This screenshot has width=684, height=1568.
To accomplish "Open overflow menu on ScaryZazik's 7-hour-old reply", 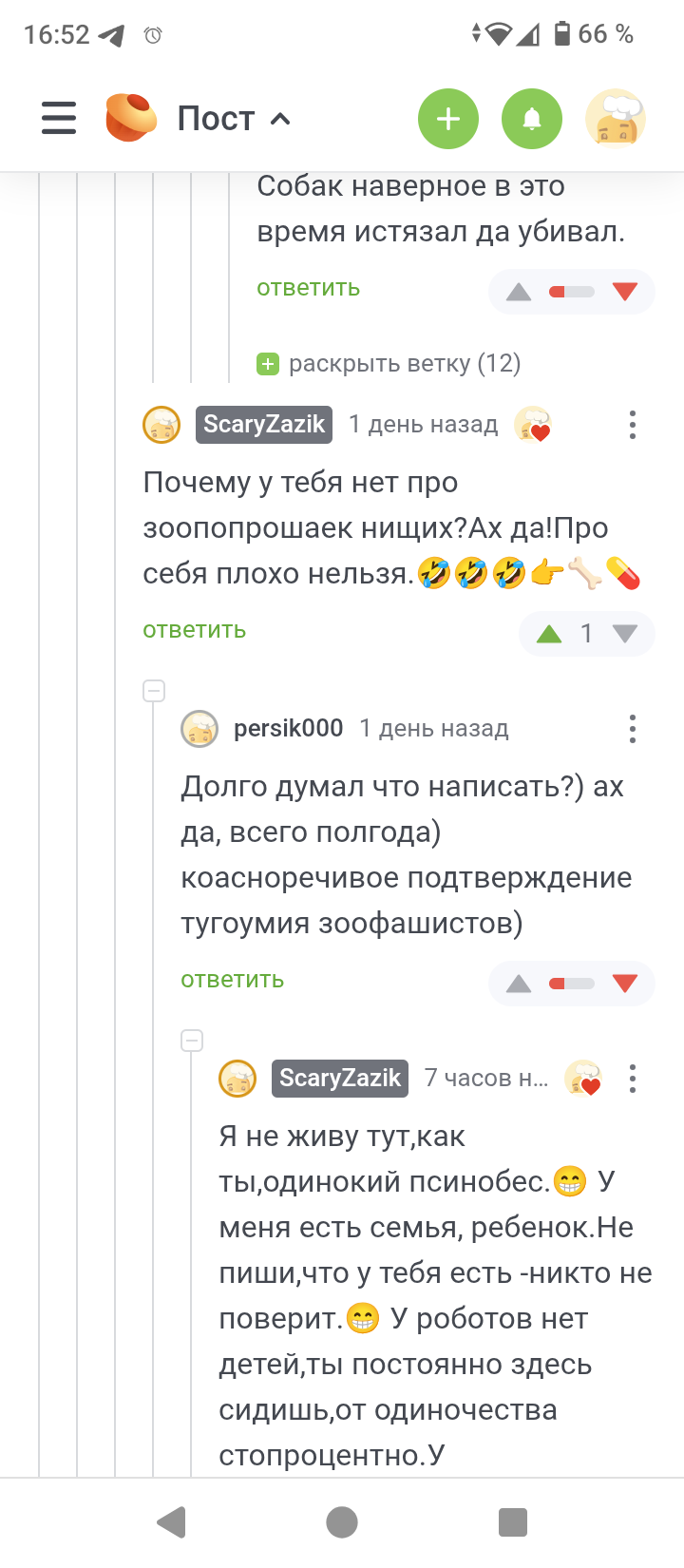I will [633, 1079].
